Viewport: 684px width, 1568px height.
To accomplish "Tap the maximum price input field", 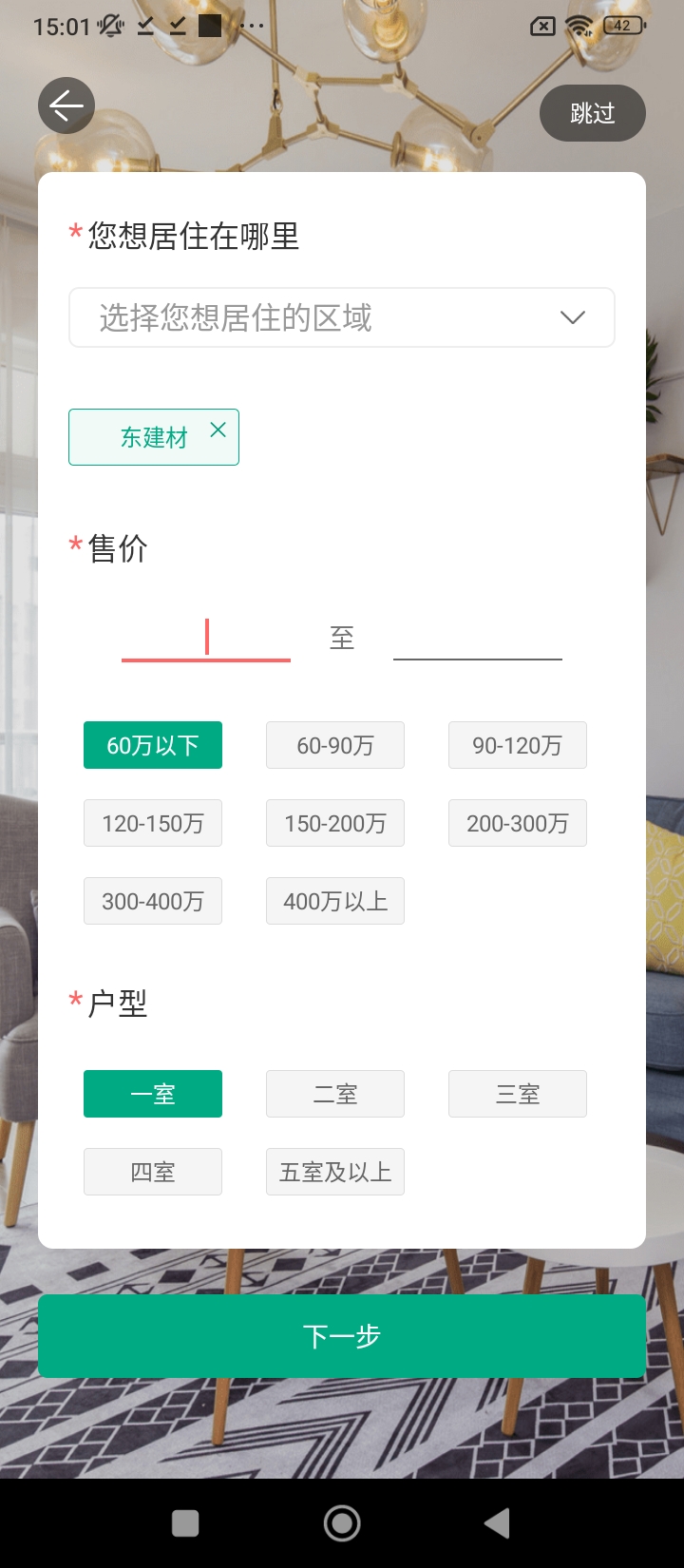I will [x=477, y=638].
